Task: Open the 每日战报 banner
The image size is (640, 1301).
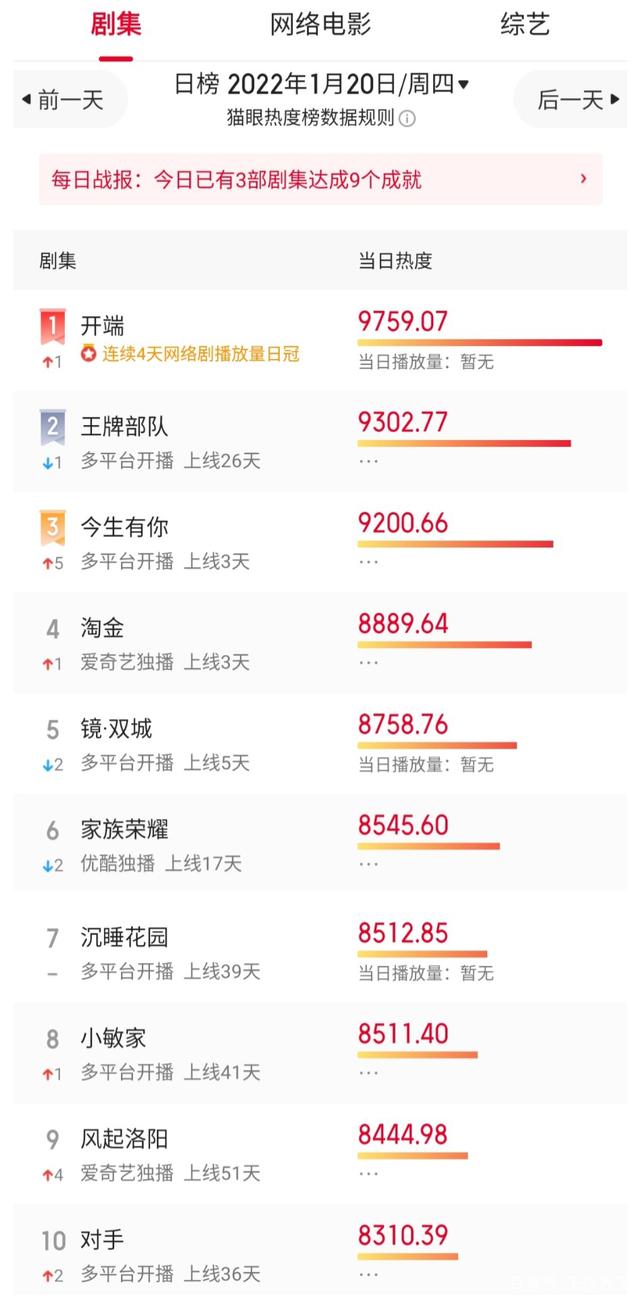Action: pyautogui.click(x=320, y=180)
